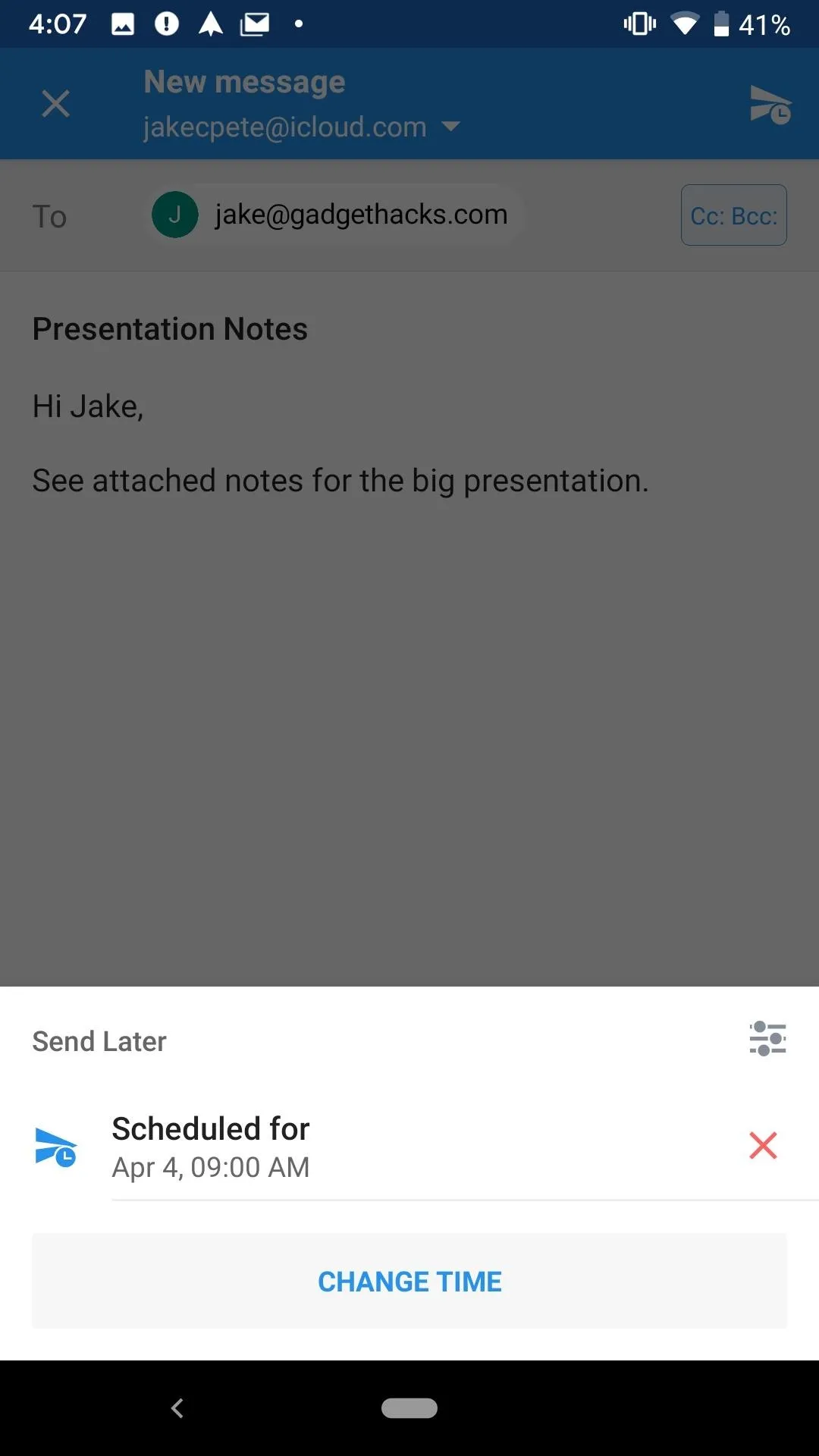
Task: Tap the home pill button
Action: point(409,1408)
